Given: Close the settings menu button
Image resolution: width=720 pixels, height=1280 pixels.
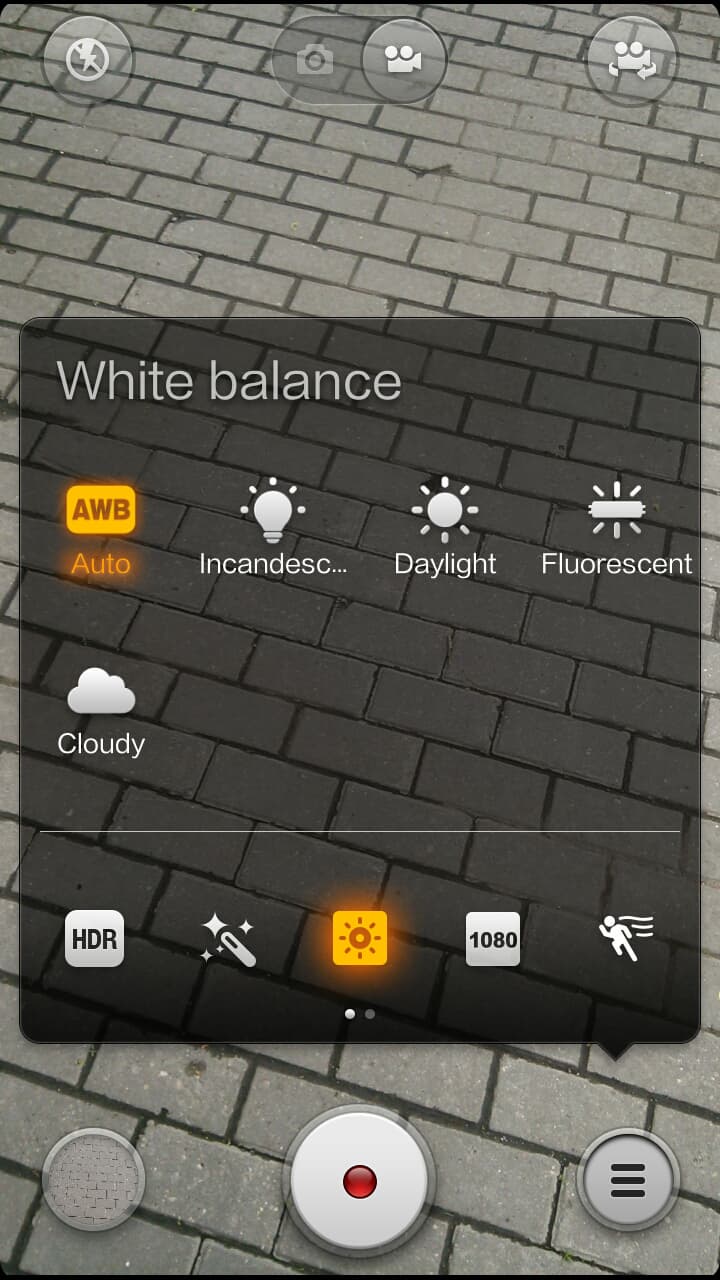Looking at the screenshot, I should point(628,1181).
